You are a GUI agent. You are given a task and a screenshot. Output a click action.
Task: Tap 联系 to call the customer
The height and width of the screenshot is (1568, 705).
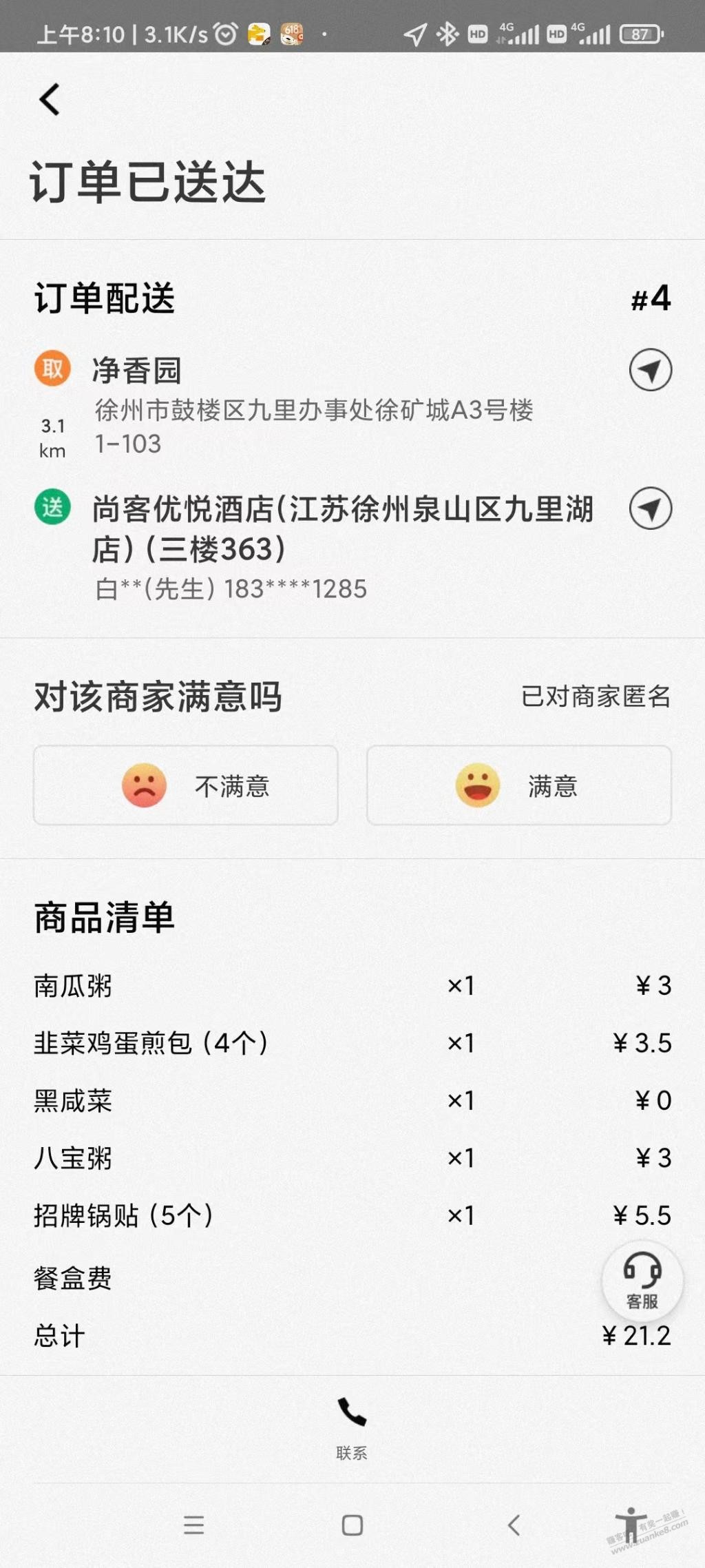(352, 1428)
